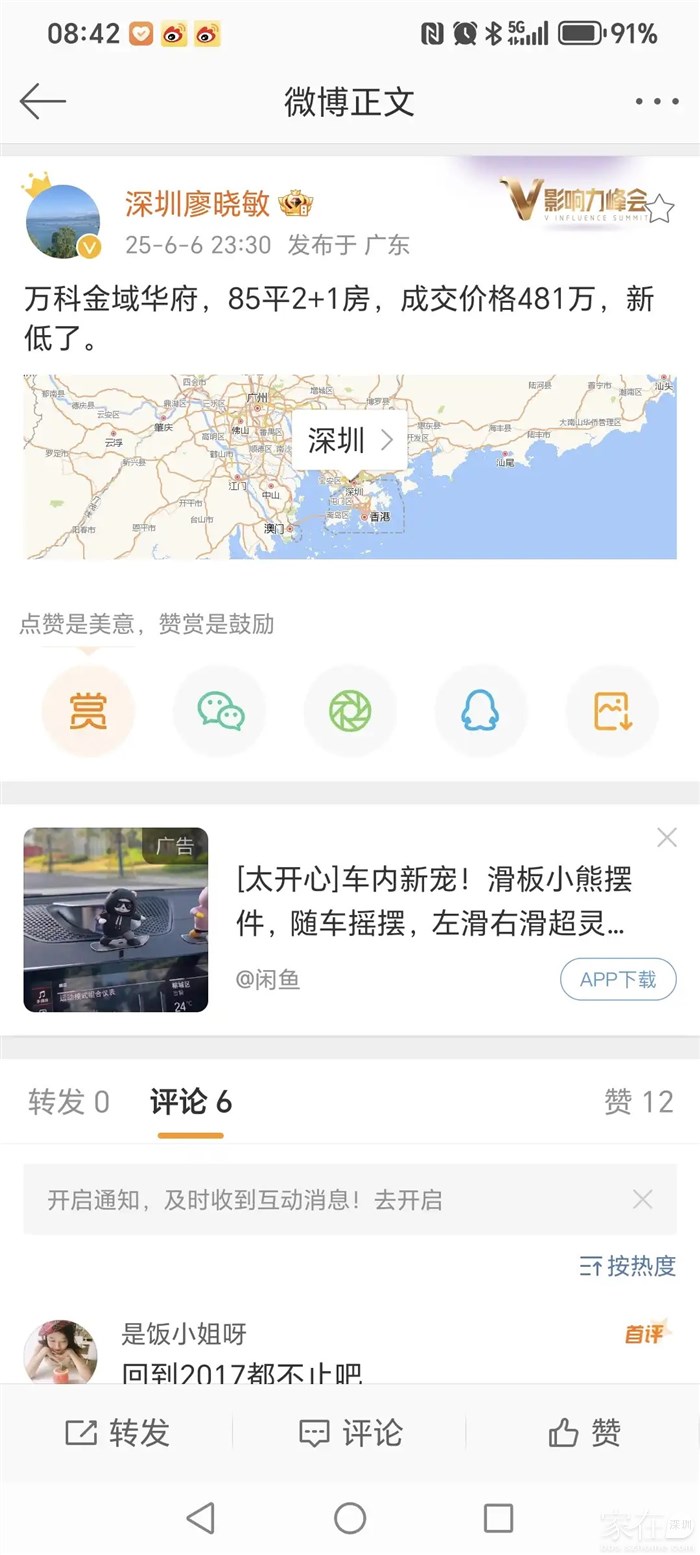Share the post to WeChat
Image resolution: width=700 pixels, height=1555 pixels.
click(220, 711)
